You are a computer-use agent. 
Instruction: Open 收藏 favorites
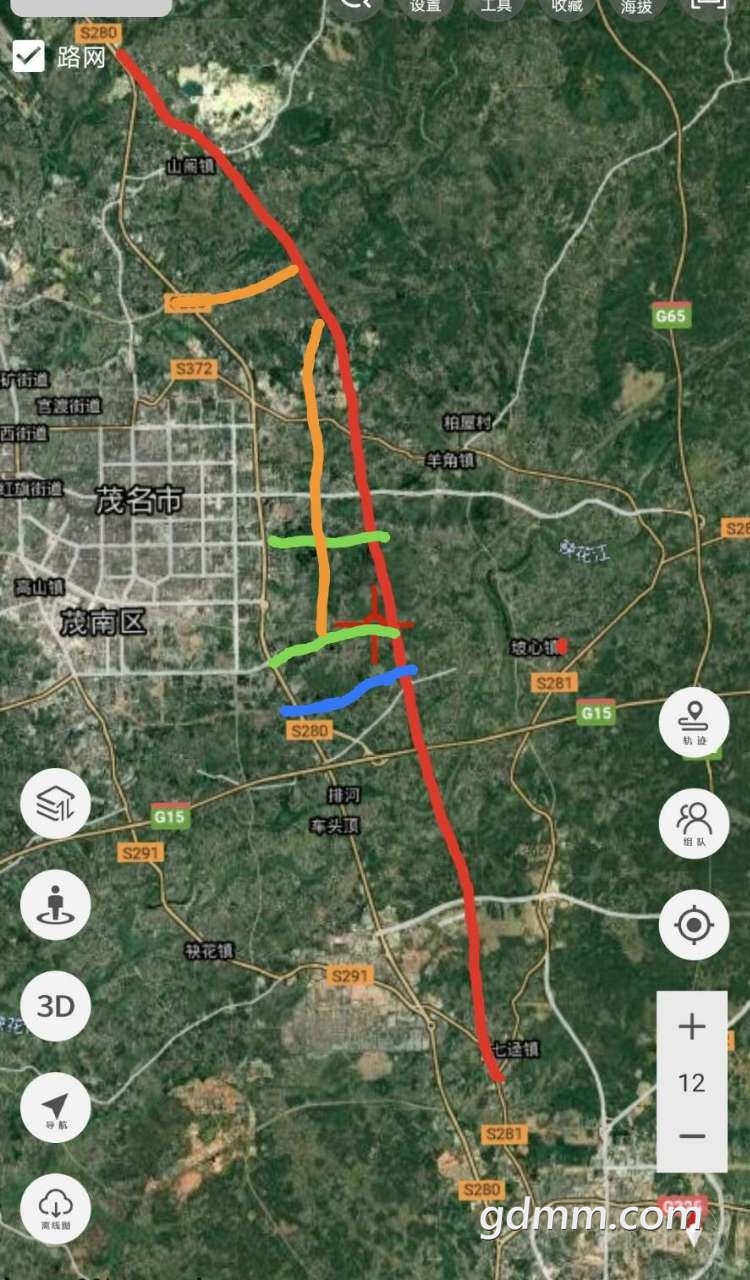(x=566, y=6)
